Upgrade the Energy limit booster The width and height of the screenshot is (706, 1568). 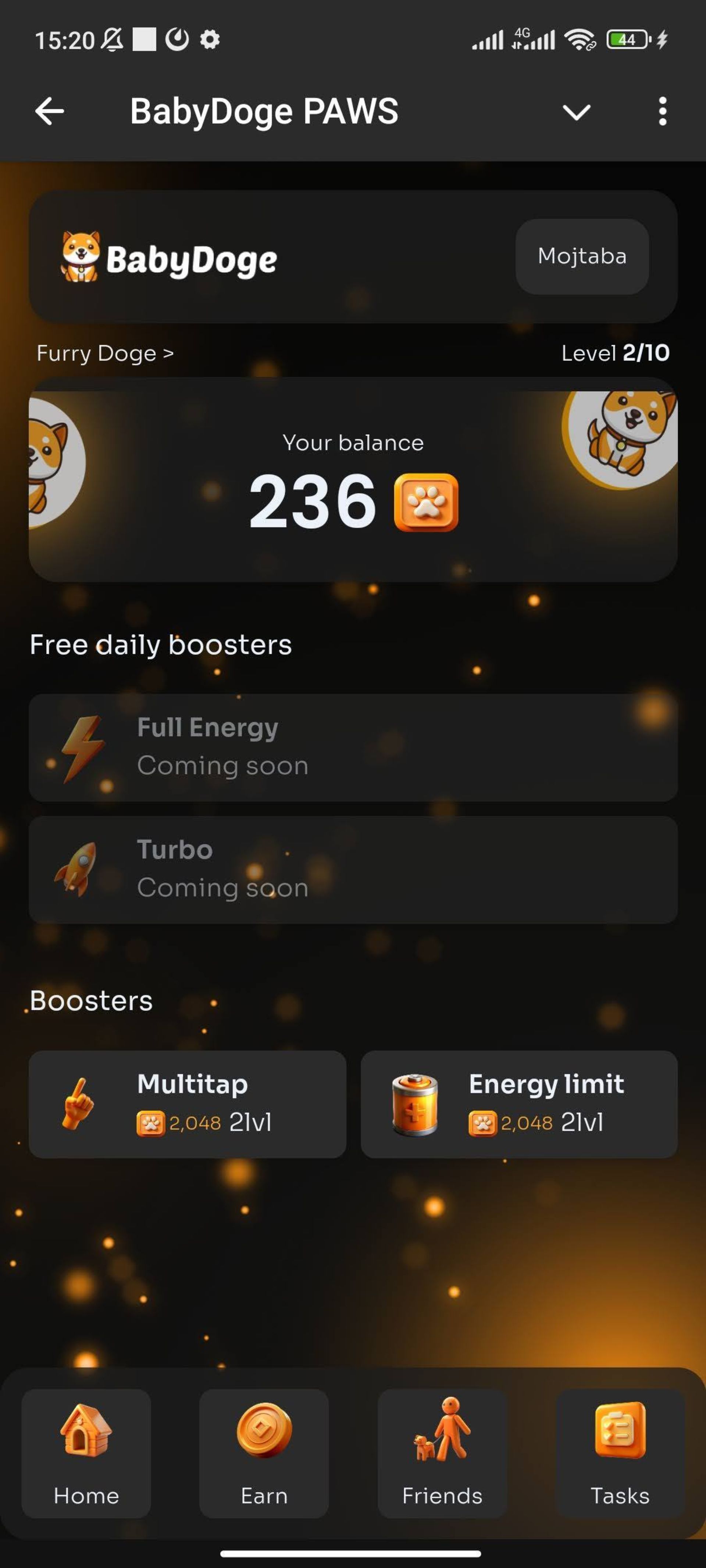518,1104
